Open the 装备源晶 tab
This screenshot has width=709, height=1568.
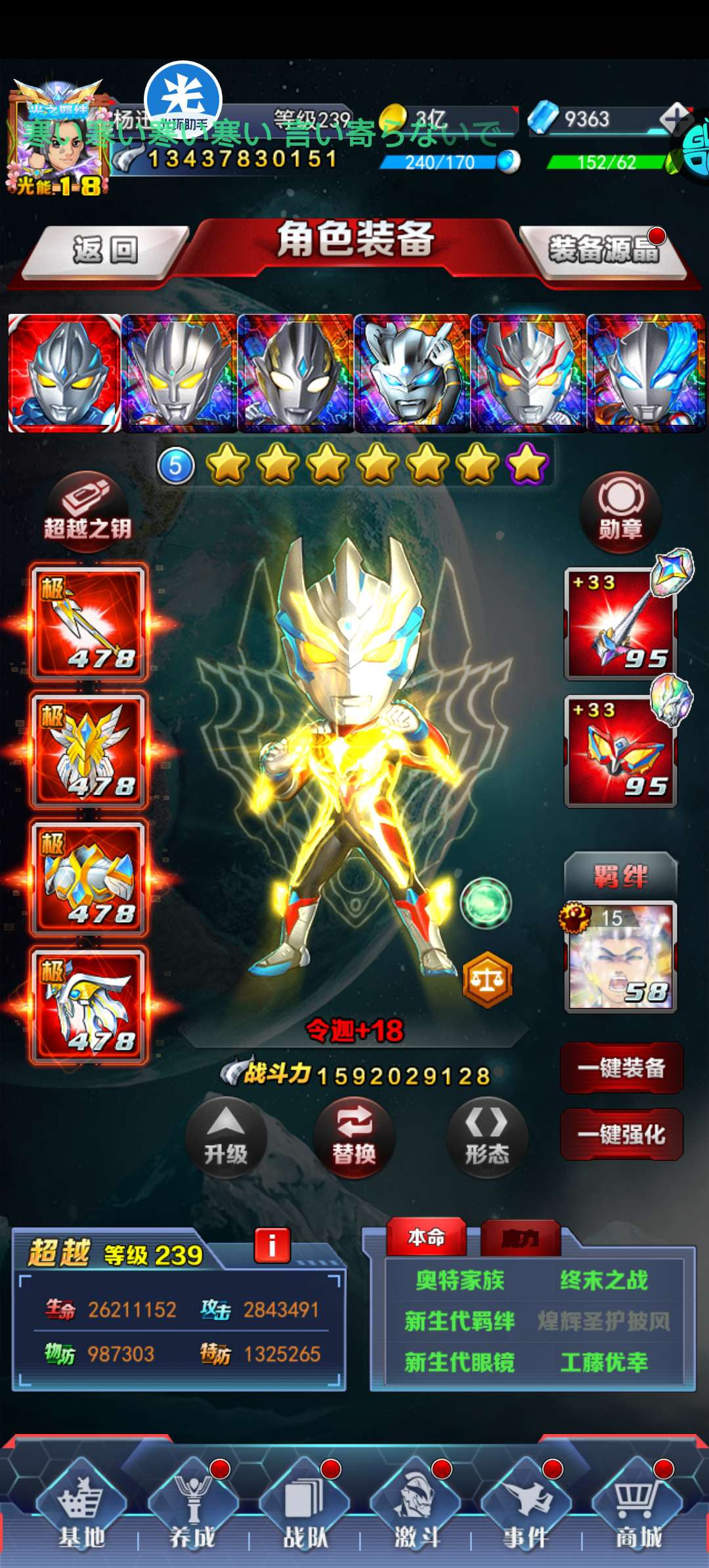(x=604, y=251)
